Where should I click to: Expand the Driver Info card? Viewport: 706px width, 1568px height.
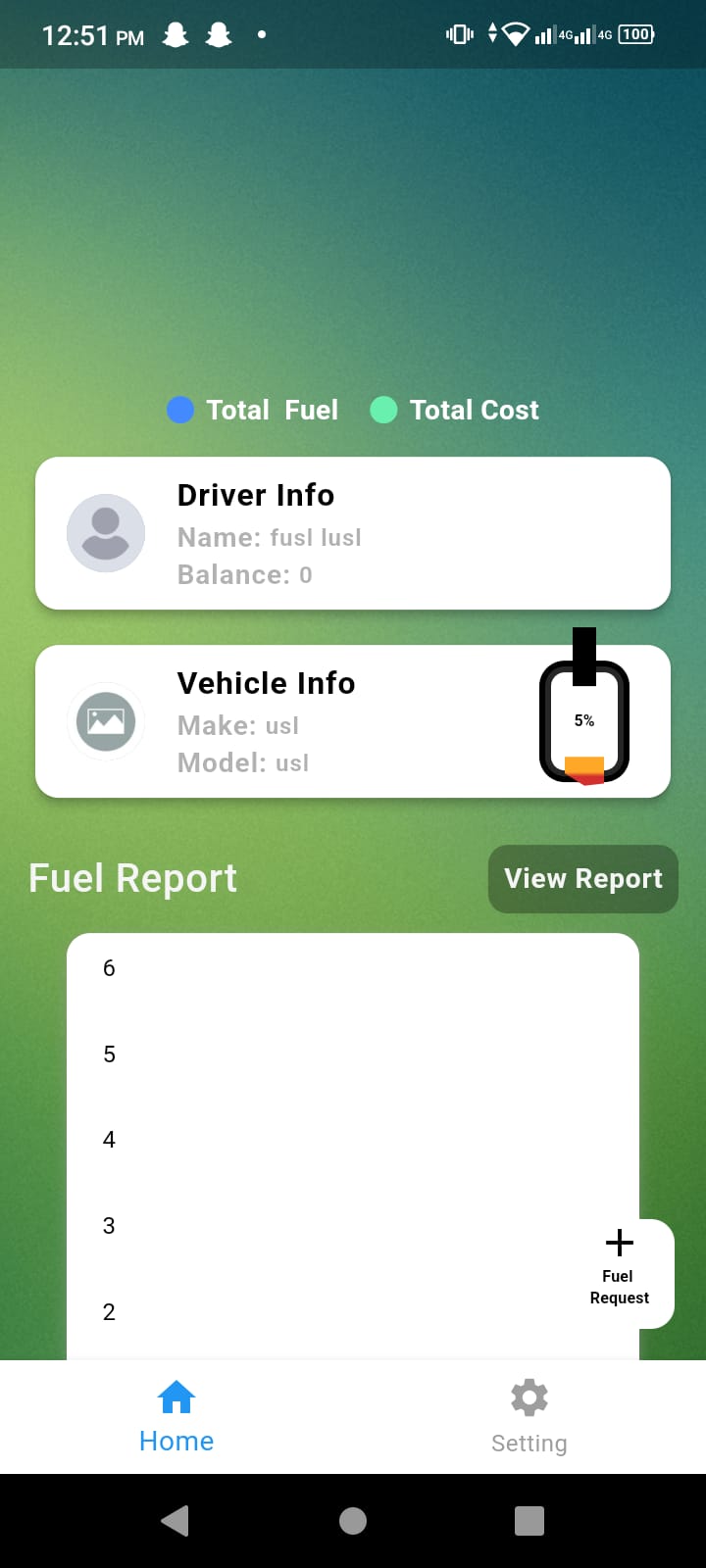pos(353,532)
